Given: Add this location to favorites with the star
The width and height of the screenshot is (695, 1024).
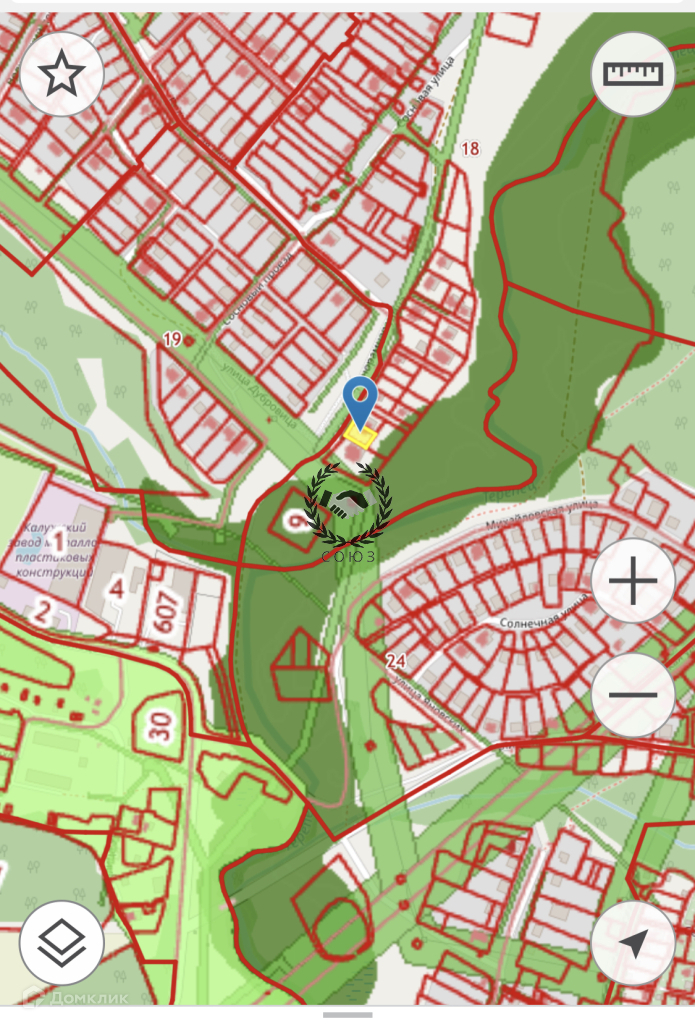Looking at the screenshot, I should coord(62,75).
